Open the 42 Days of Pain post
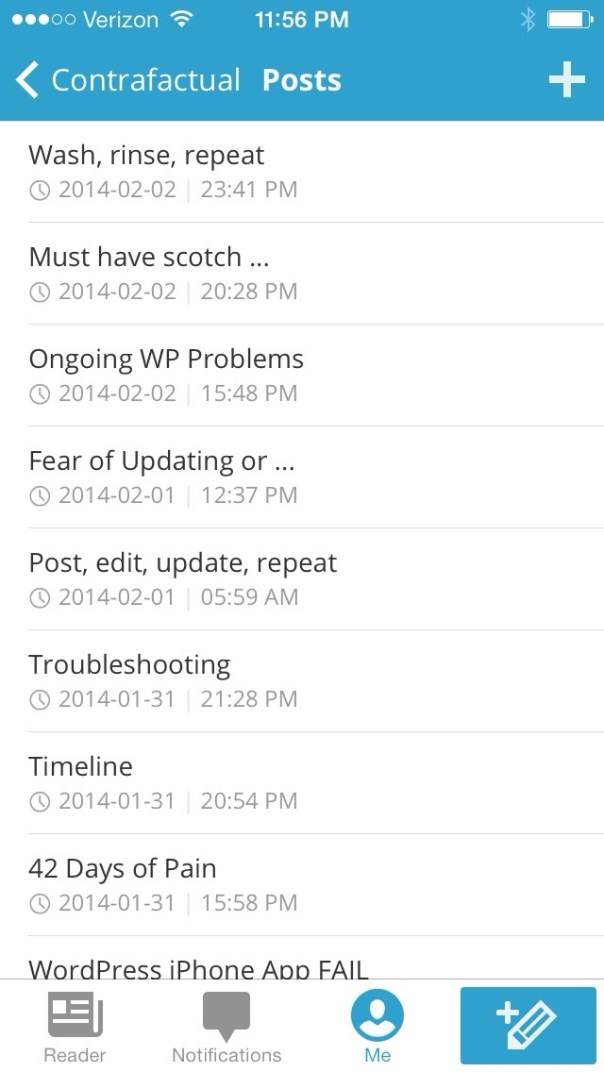Screen dimensions: 604x1072 (300, 885)
